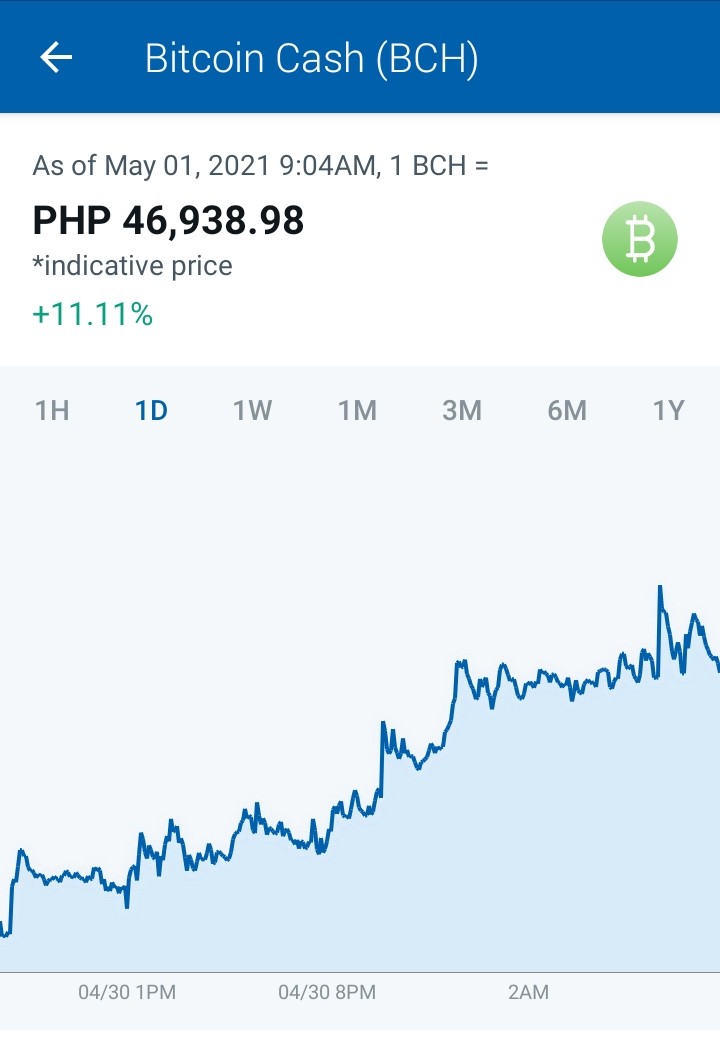720x1043 pixels.
Task: Choose the 6M chart range
Action: click(x=567, y=410)
